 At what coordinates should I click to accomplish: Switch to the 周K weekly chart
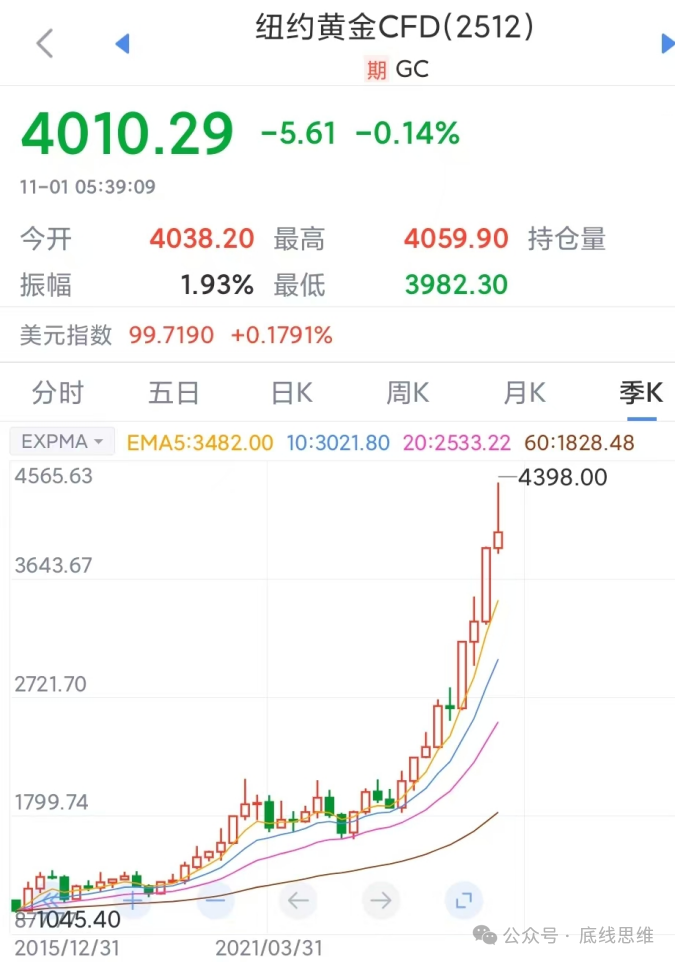pyautogui.click(x=407, y=393)
